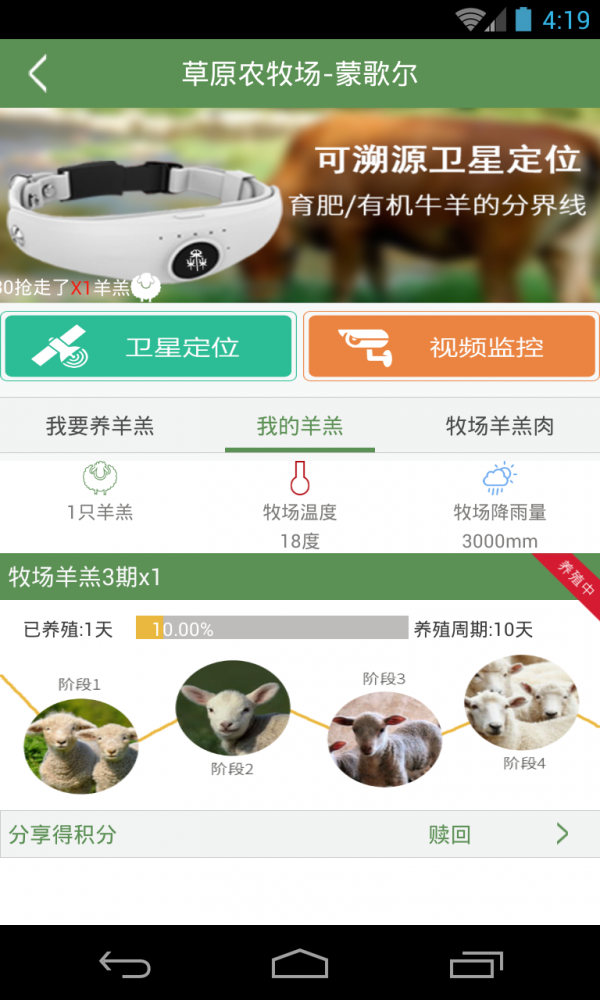The image size is (600, 1000).
Task: Tap 赎回 to redeem the lamb
Action: coord(450,835)
